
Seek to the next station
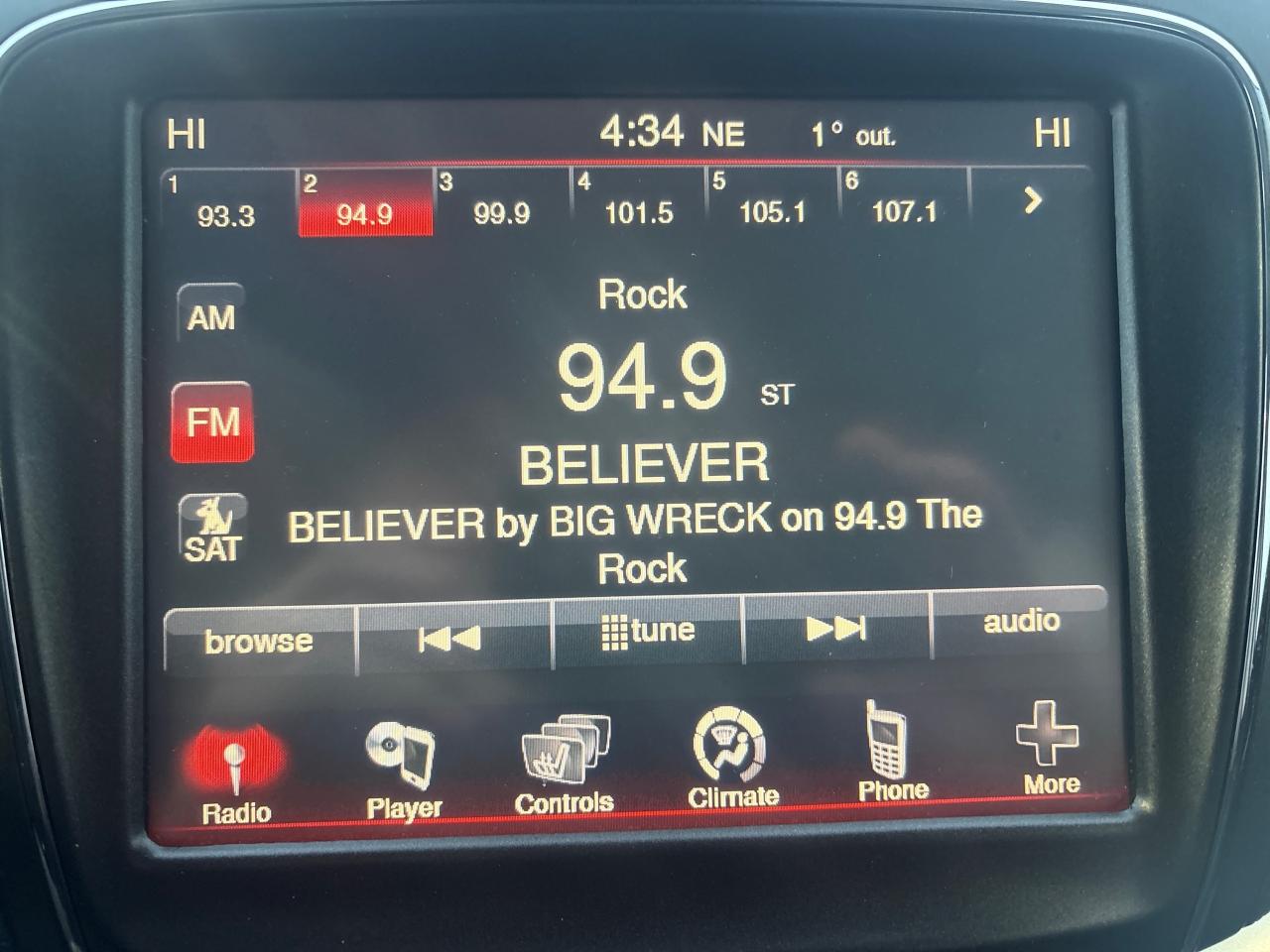click(x=836, y=628)
